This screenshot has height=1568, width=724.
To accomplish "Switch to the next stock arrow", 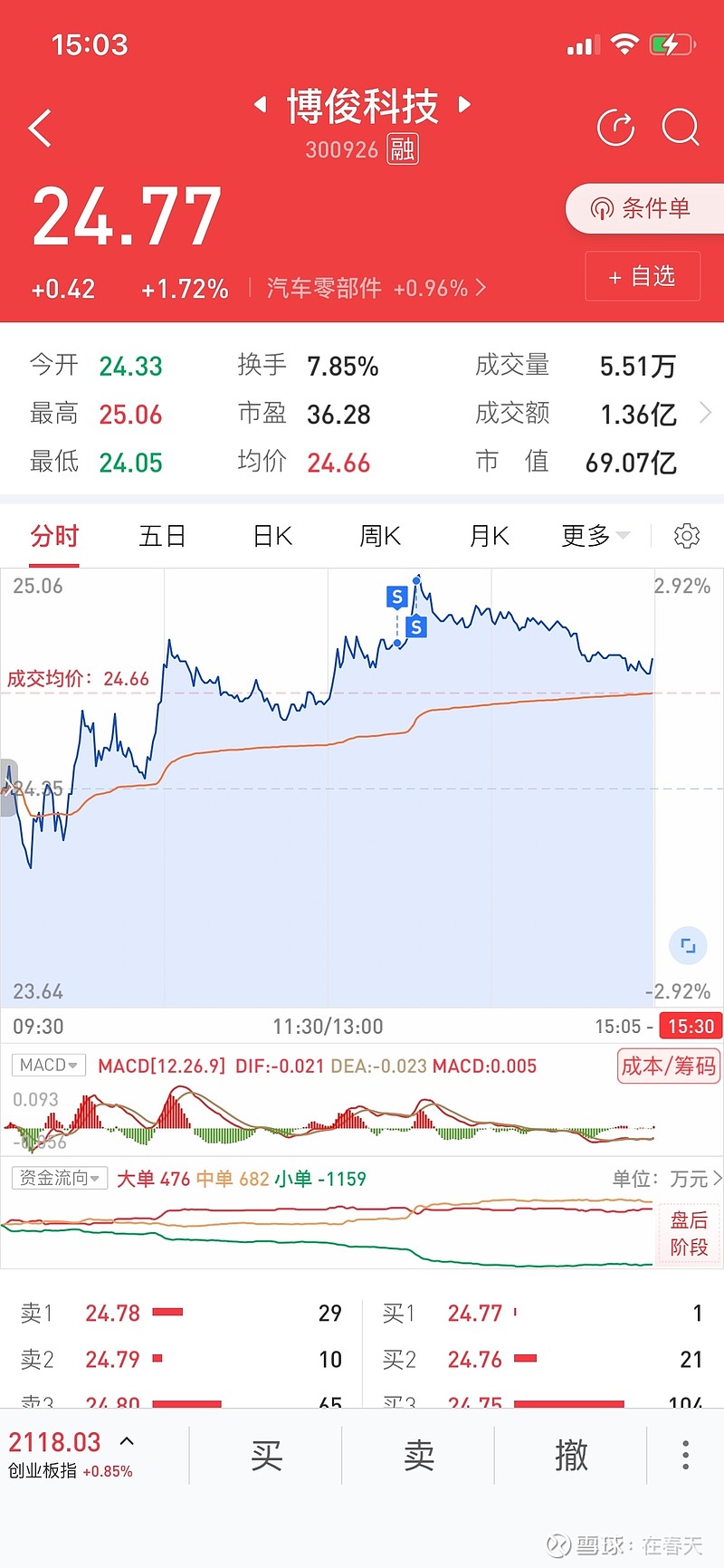I will coord(464,105).
